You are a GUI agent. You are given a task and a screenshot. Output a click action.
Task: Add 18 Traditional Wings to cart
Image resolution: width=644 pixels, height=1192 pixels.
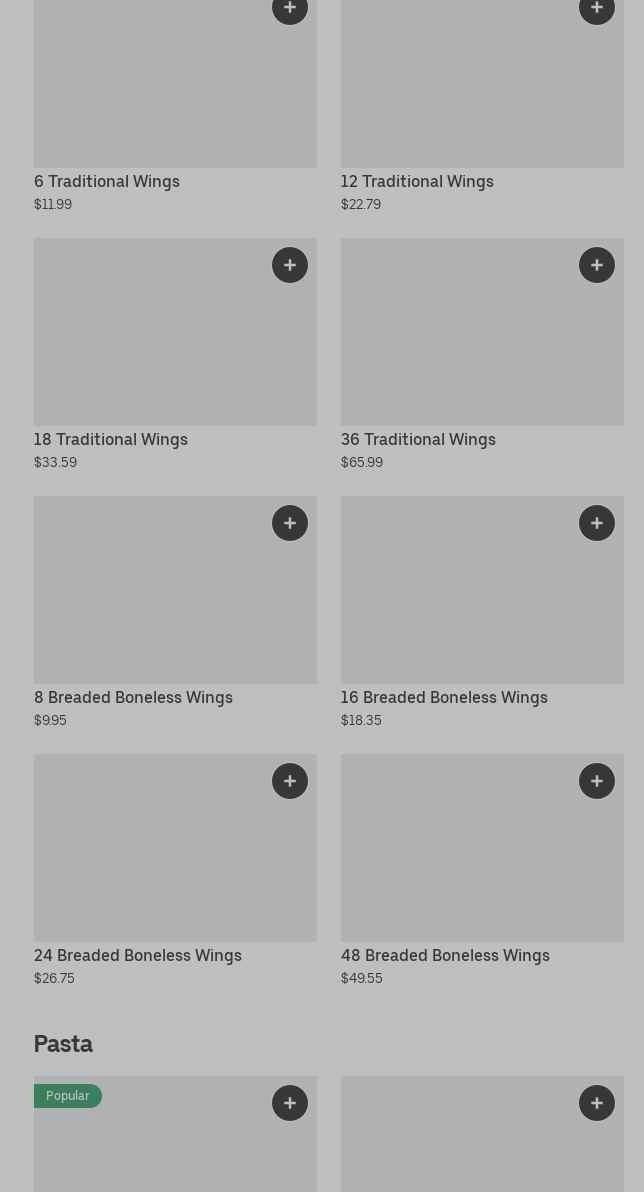point(290,265)
